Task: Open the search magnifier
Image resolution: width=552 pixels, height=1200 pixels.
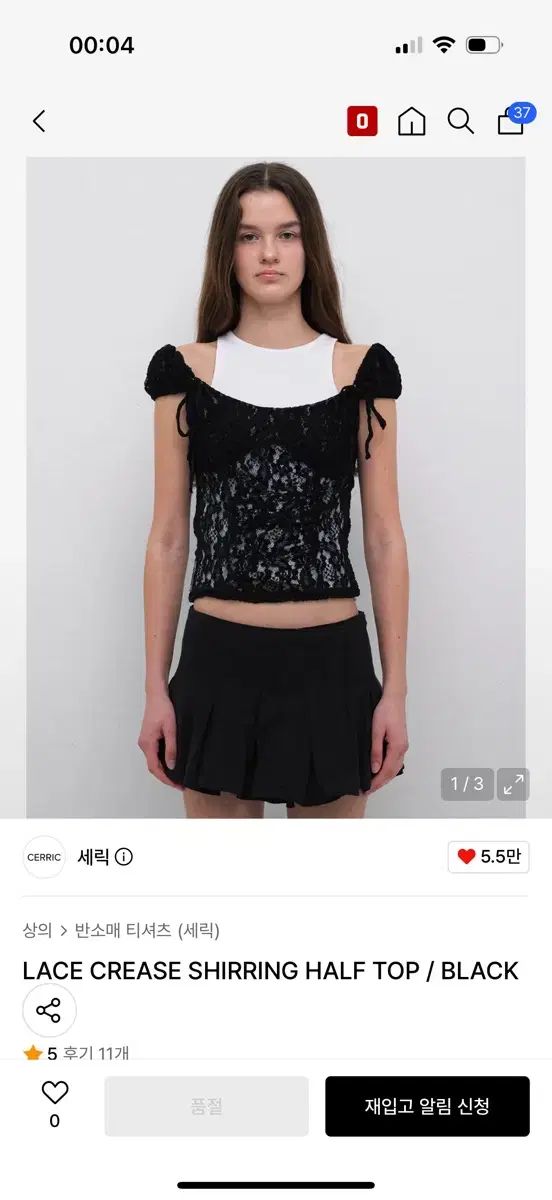Action: coord(460,122)
